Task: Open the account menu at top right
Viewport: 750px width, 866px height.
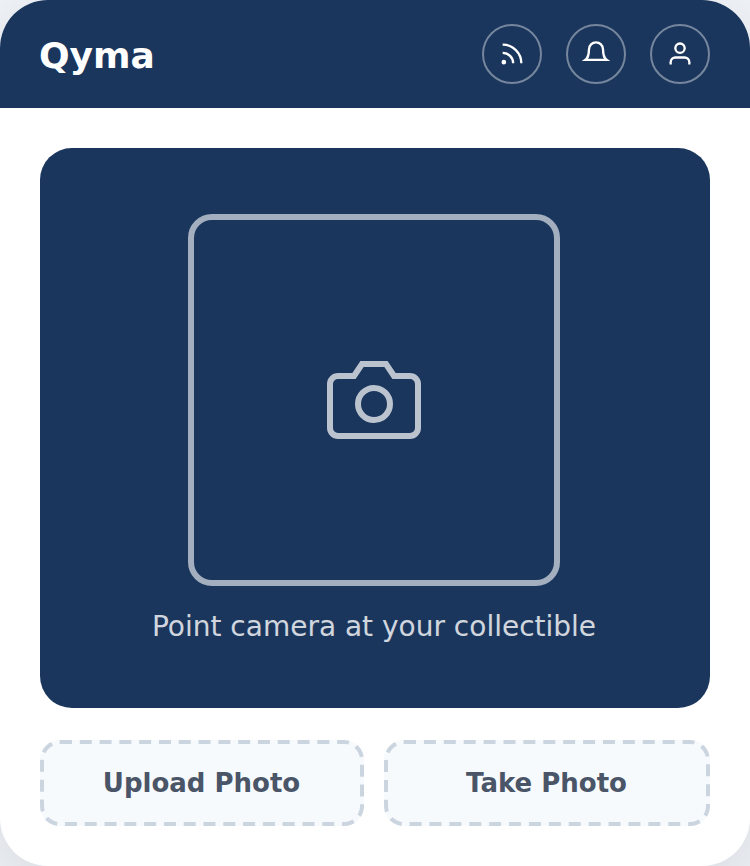Action: [x=679, y=54]
